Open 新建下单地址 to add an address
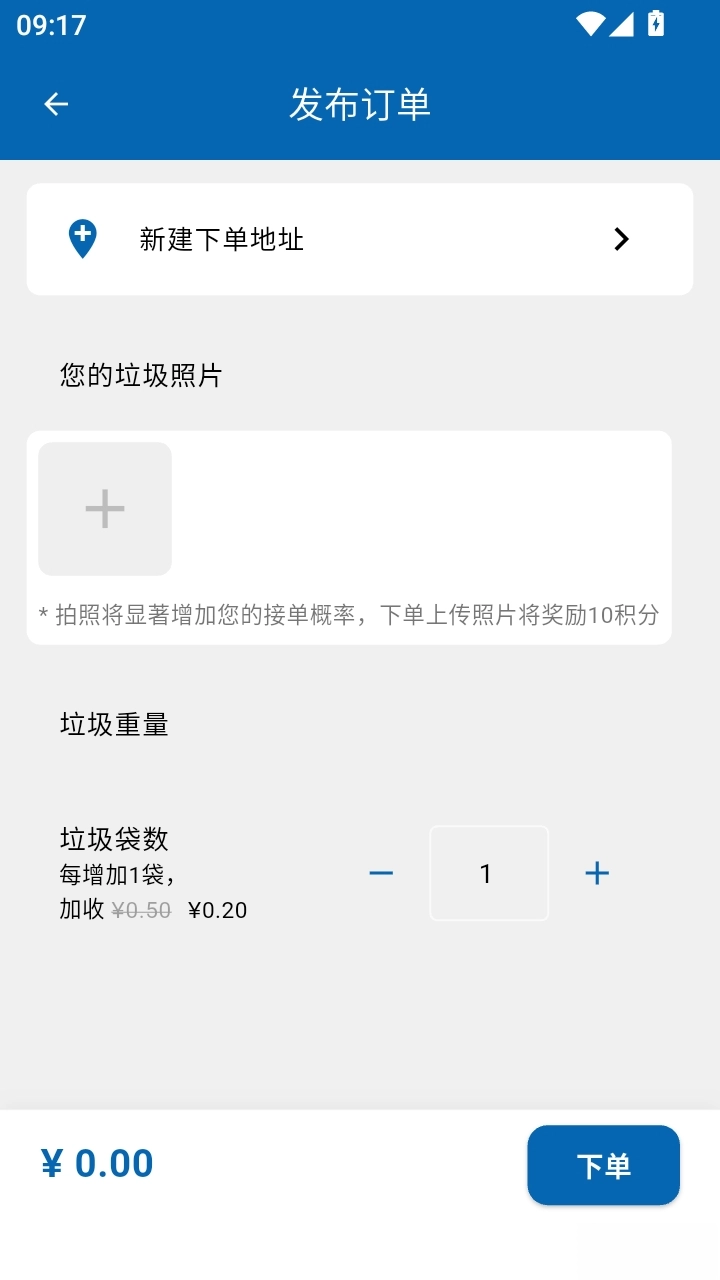This screenshot has width=720, height=1280. [359, 239]
